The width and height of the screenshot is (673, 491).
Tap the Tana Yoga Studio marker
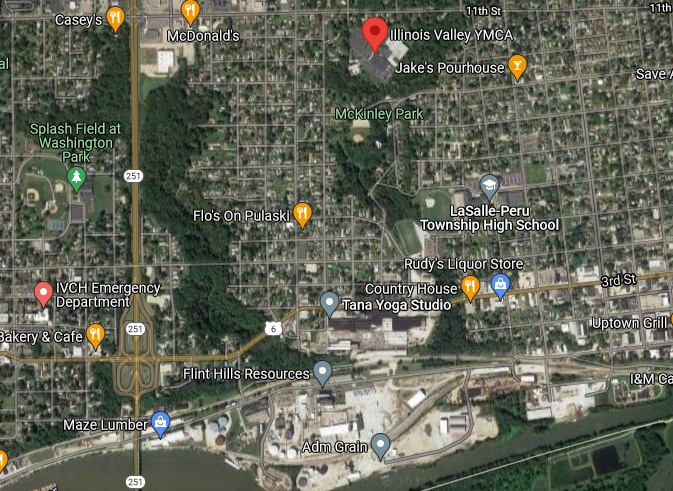[x=329, y=302]
